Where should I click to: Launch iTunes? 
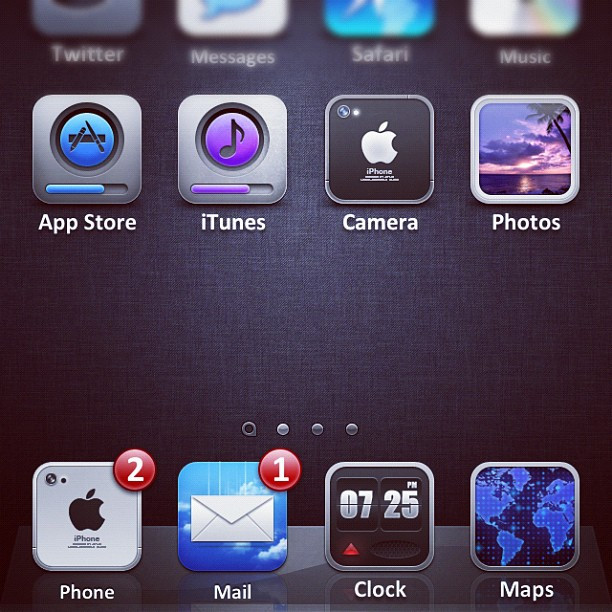232,149
